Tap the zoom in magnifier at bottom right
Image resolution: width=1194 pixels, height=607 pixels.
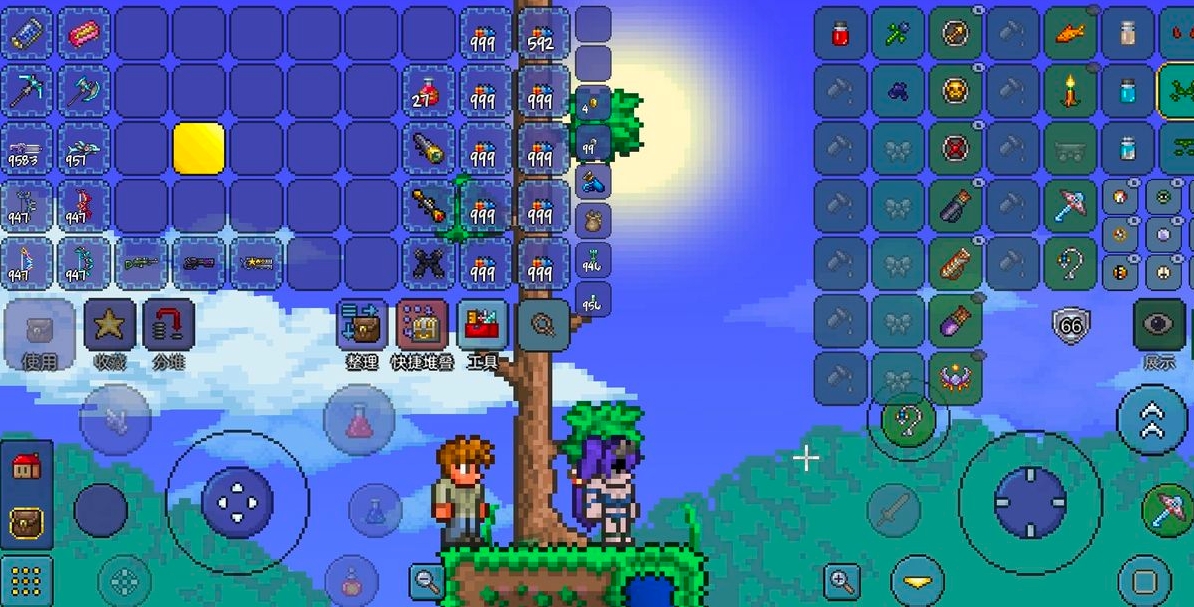point(841,580)
